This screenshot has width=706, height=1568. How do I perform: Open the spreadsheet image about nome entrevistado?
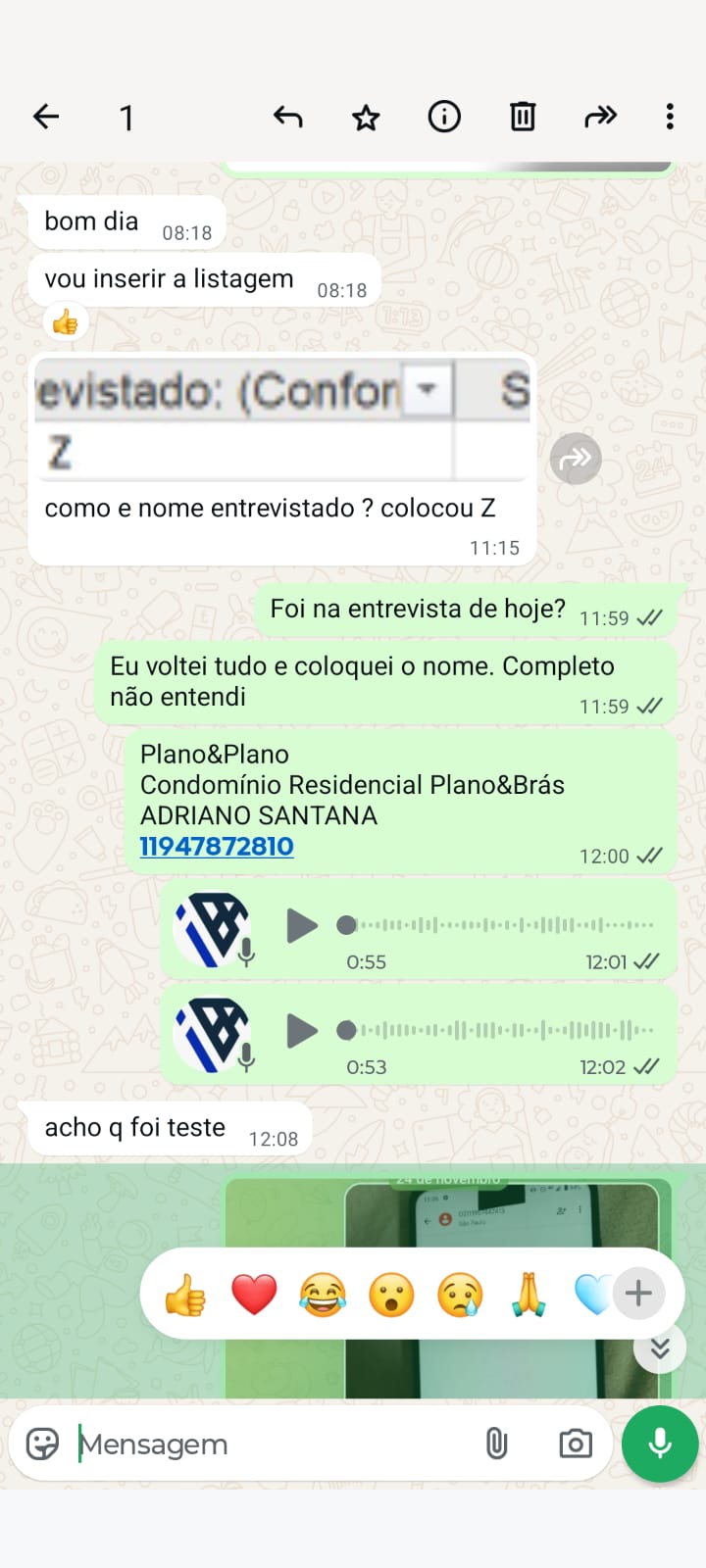click(282, 420)
